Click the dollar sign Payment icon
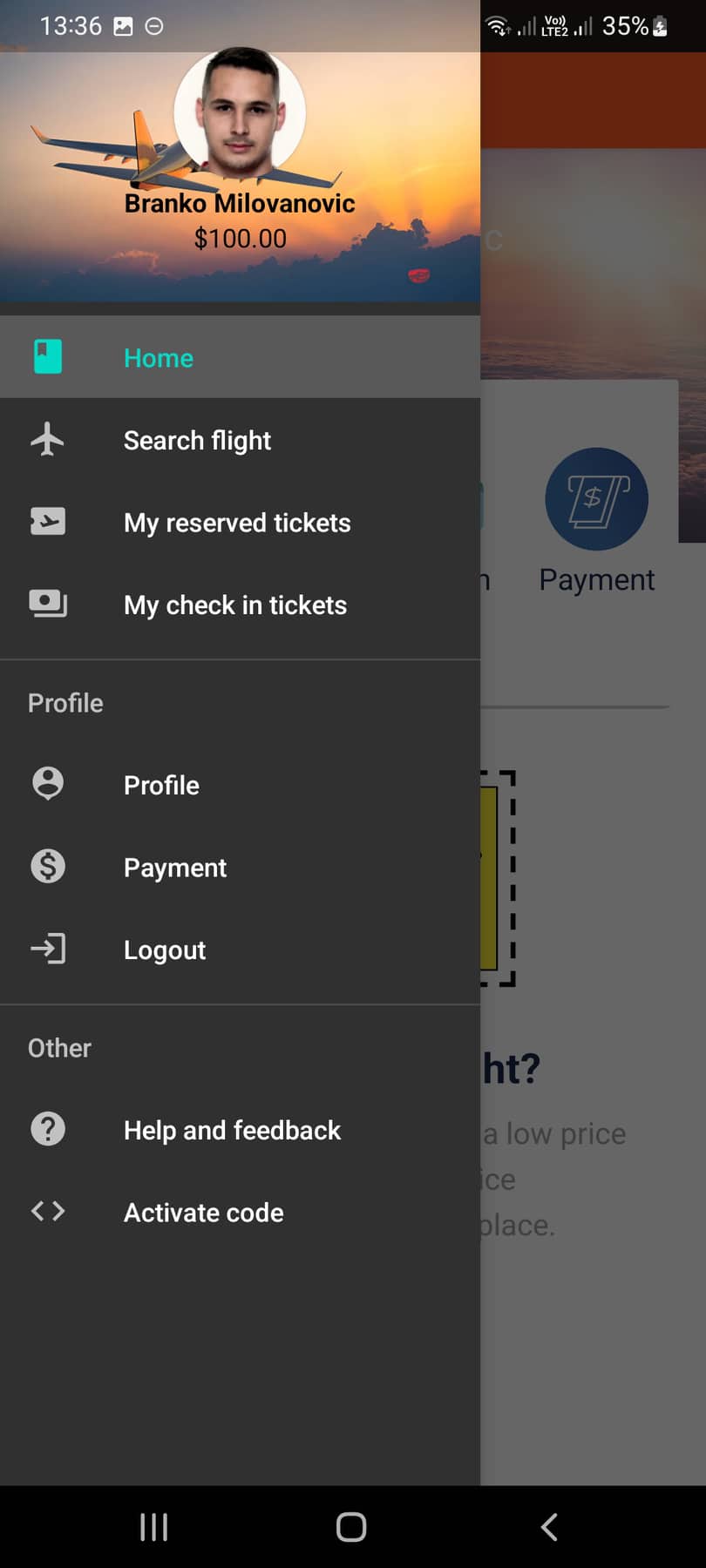Screen dimensions: 706x1568 pyautogui.click(x=48, y=866)
